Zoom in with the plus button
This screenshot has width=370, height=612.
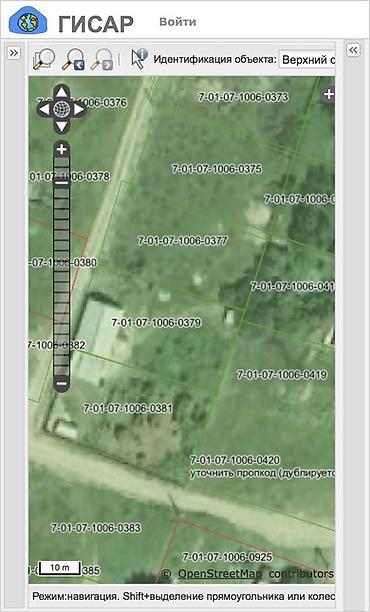(x=61, y=149)
